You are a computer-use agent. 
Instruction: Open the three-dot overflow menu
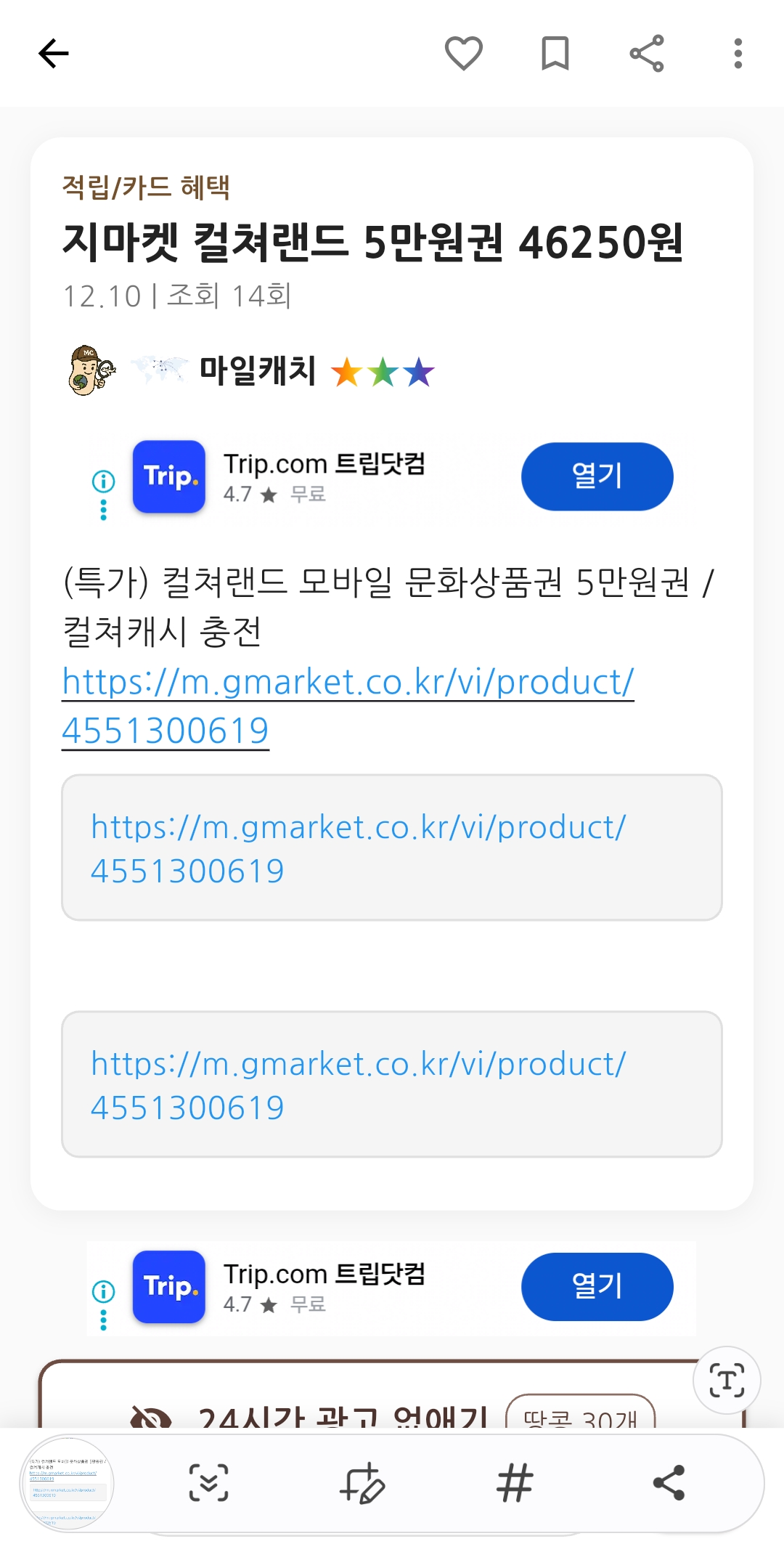click(x=738, y=53)
